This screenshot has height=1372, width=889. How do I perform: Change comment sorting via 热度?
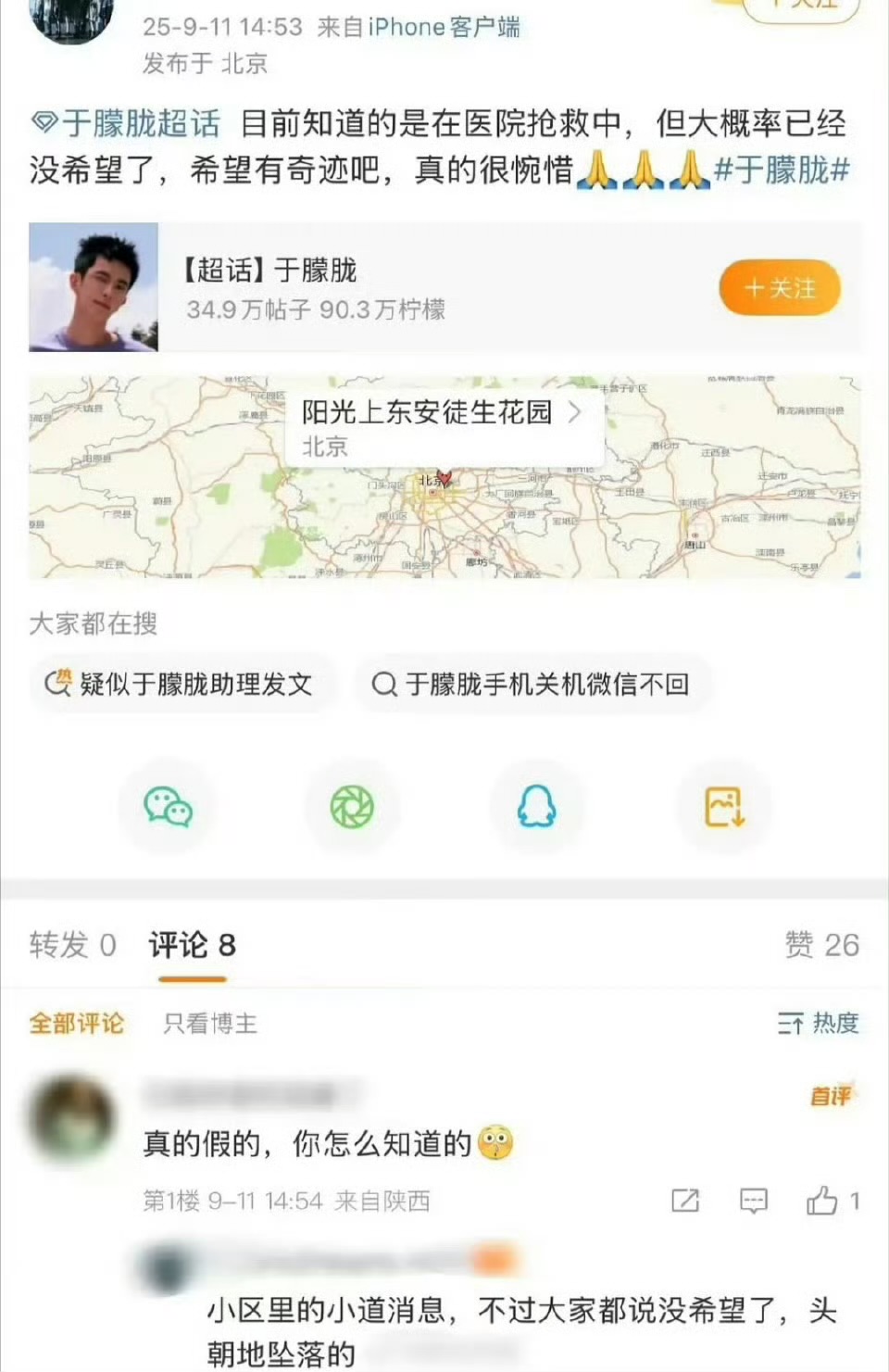(x=818, y=1024)
